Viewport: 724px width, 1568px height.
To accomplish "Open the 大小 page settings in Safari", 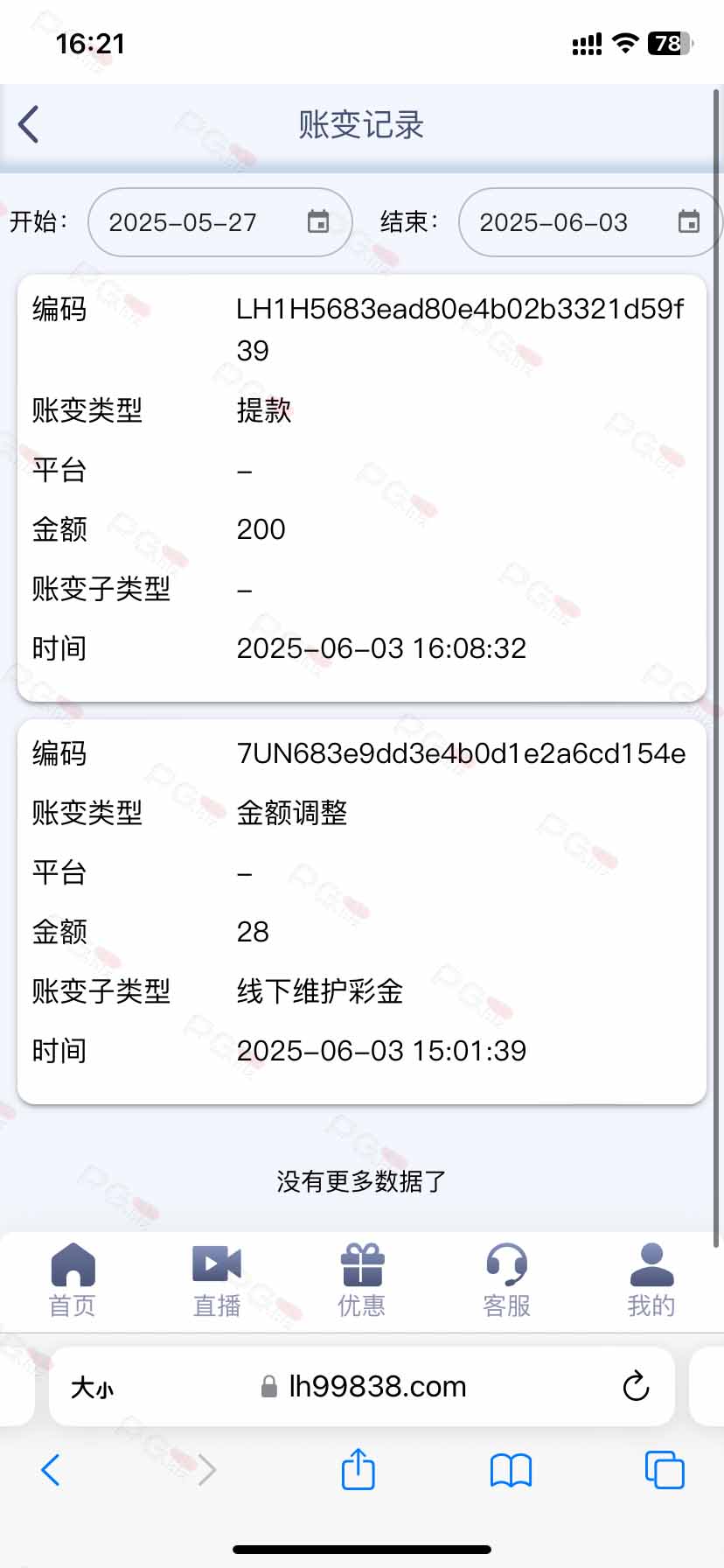I will (92, 1387).
